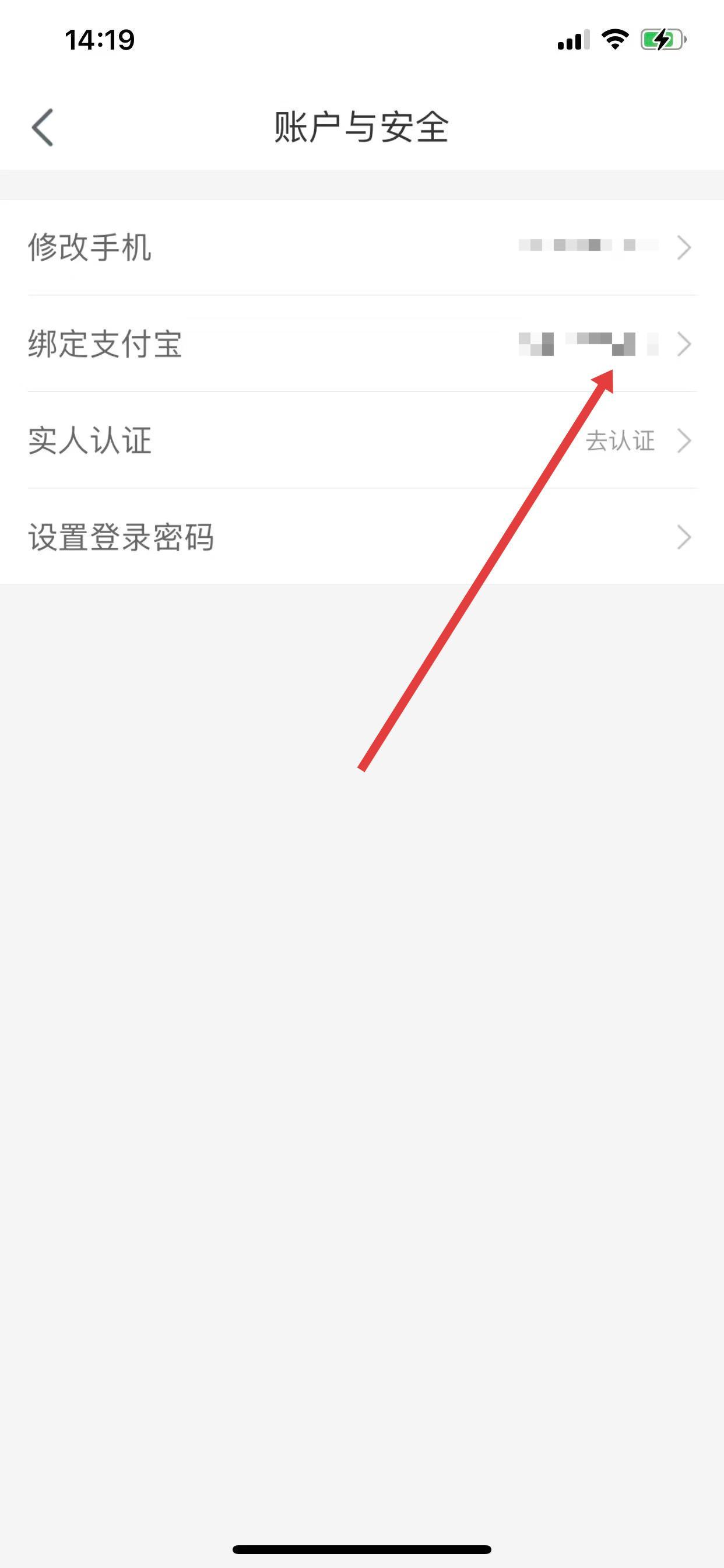
Task: Open 设置登录密码 option
Action: coord(361,537)
